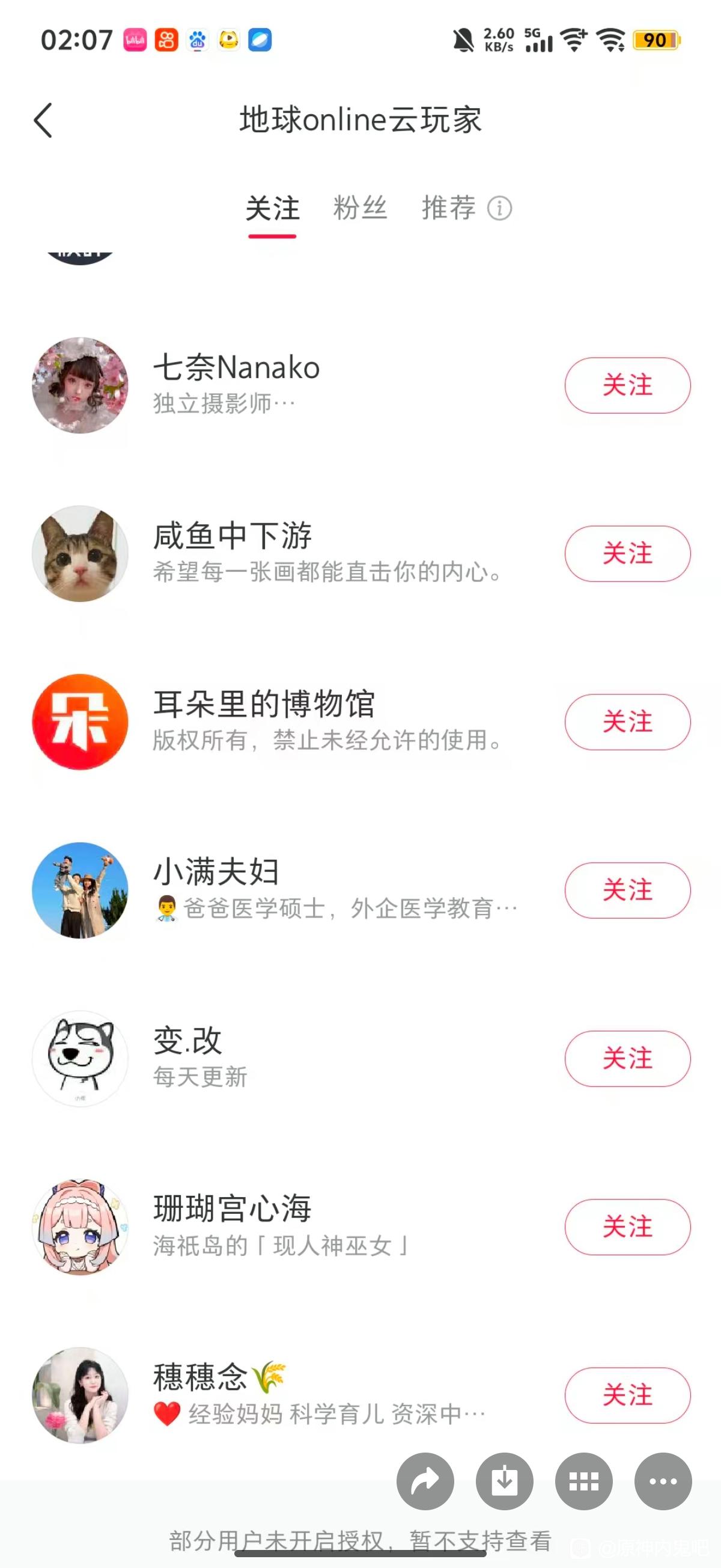
Task: Open the three-dot more floating button
Action: [663, 1481]
